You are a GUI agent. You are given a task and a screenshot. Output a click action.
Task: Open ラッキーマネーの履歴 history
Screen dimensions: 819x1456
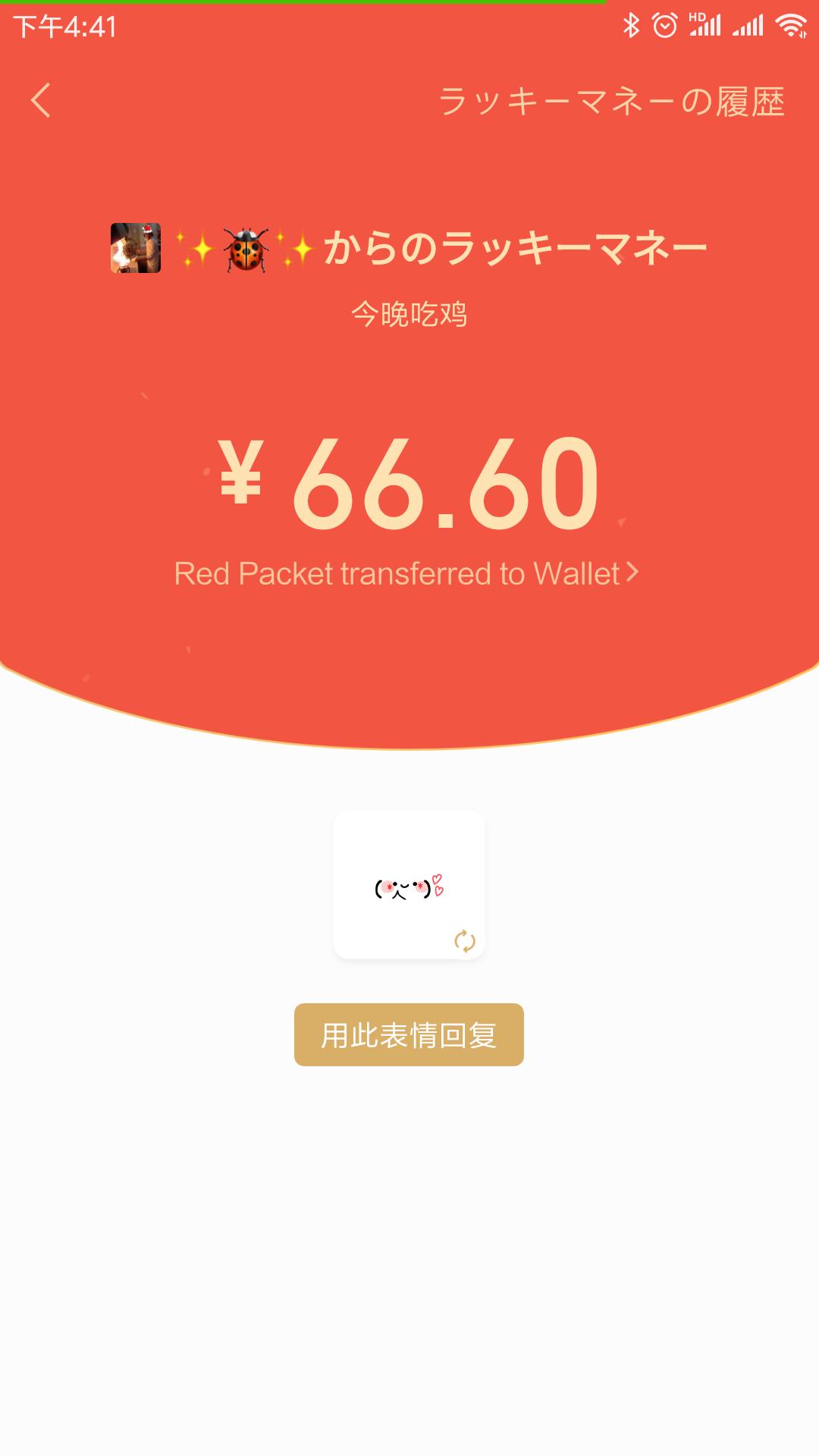[611, 102]
